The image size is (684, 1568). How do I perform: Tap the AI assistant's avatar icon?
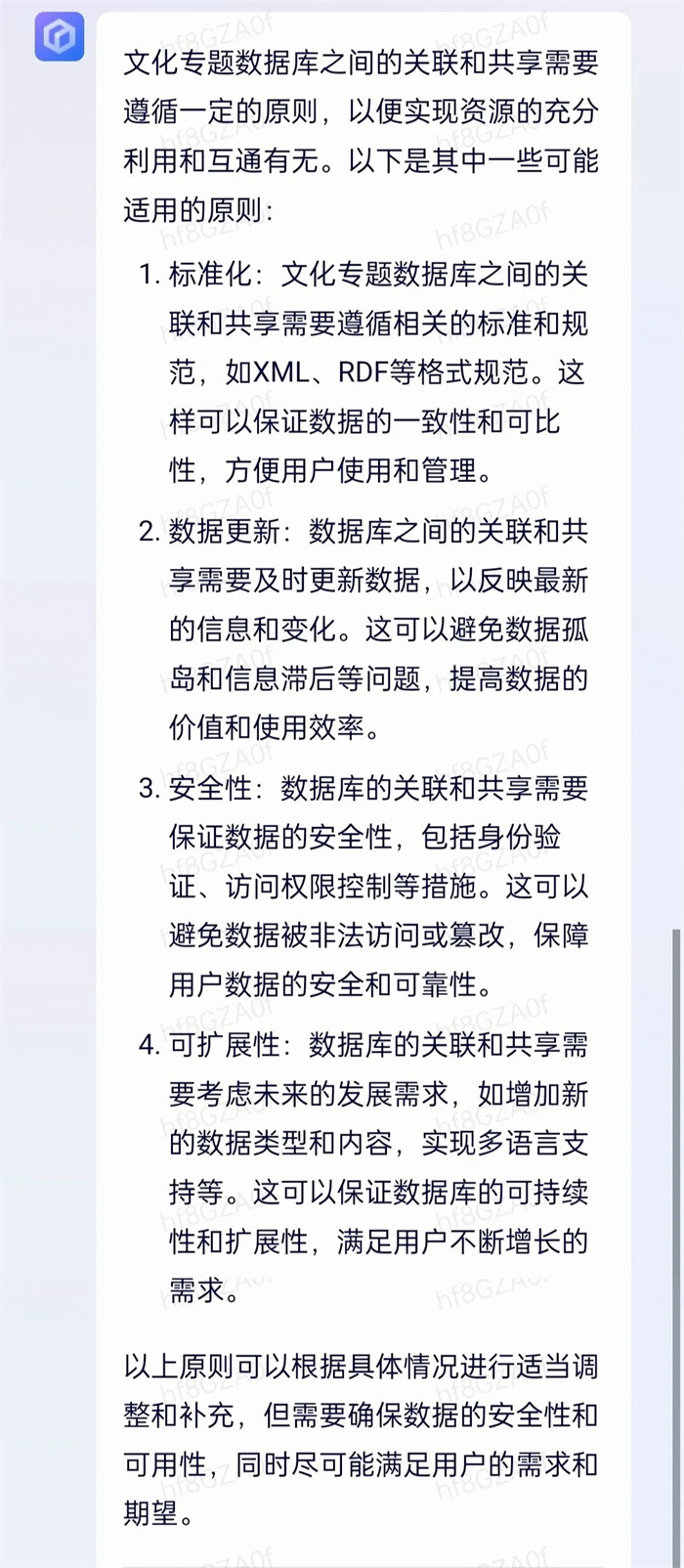pos(60,37)
